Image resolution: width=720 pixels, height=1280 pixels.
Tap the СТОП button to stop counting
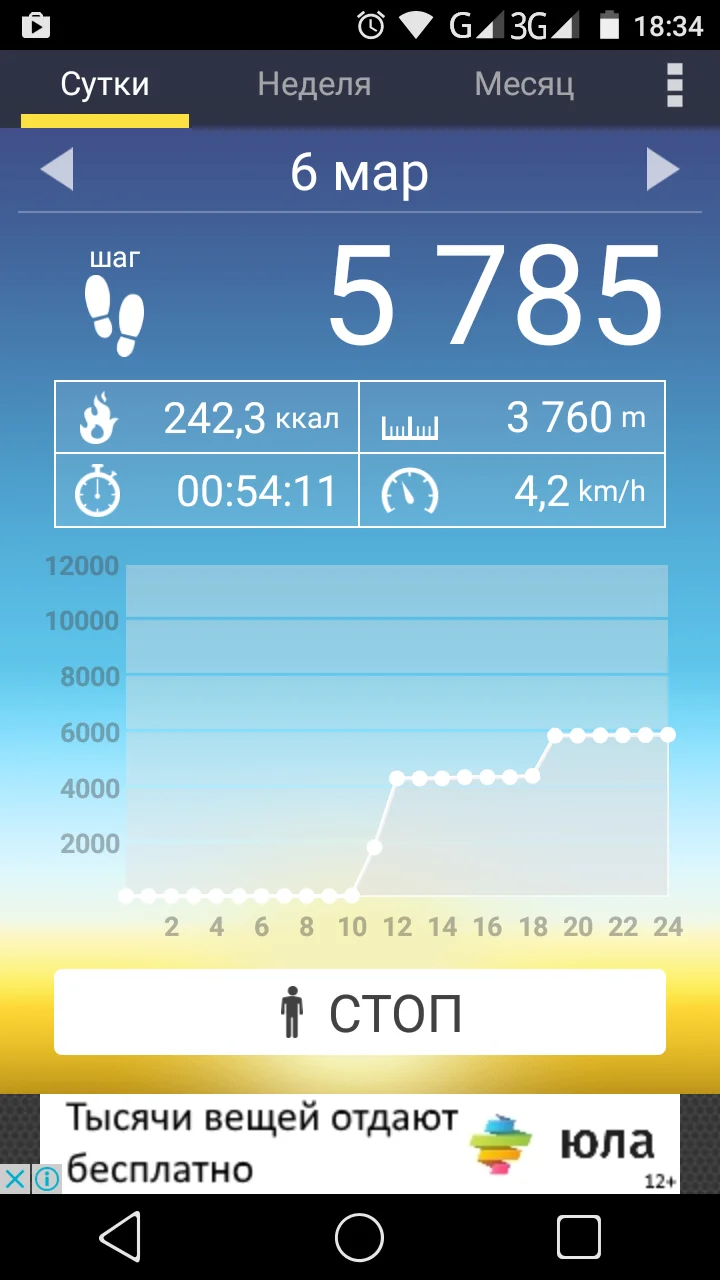point(360,1012)
